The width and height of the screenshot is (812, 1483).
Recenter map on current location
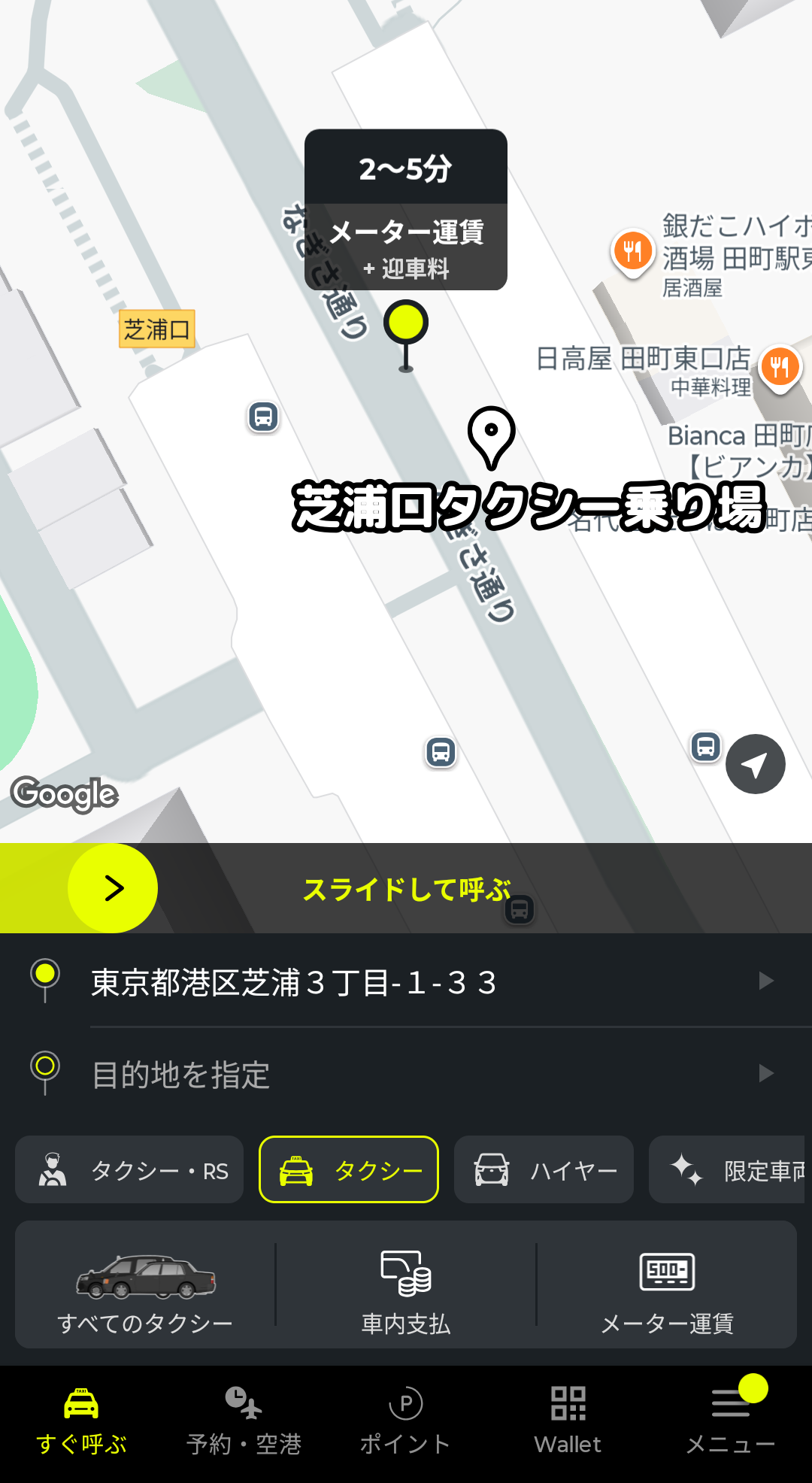tap(755, 764)
